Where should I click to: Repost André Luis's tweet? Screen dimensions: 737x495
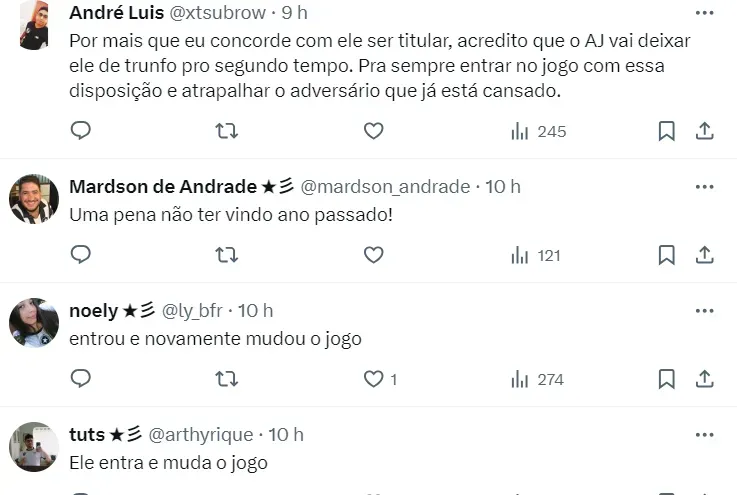tap(227, 131)
